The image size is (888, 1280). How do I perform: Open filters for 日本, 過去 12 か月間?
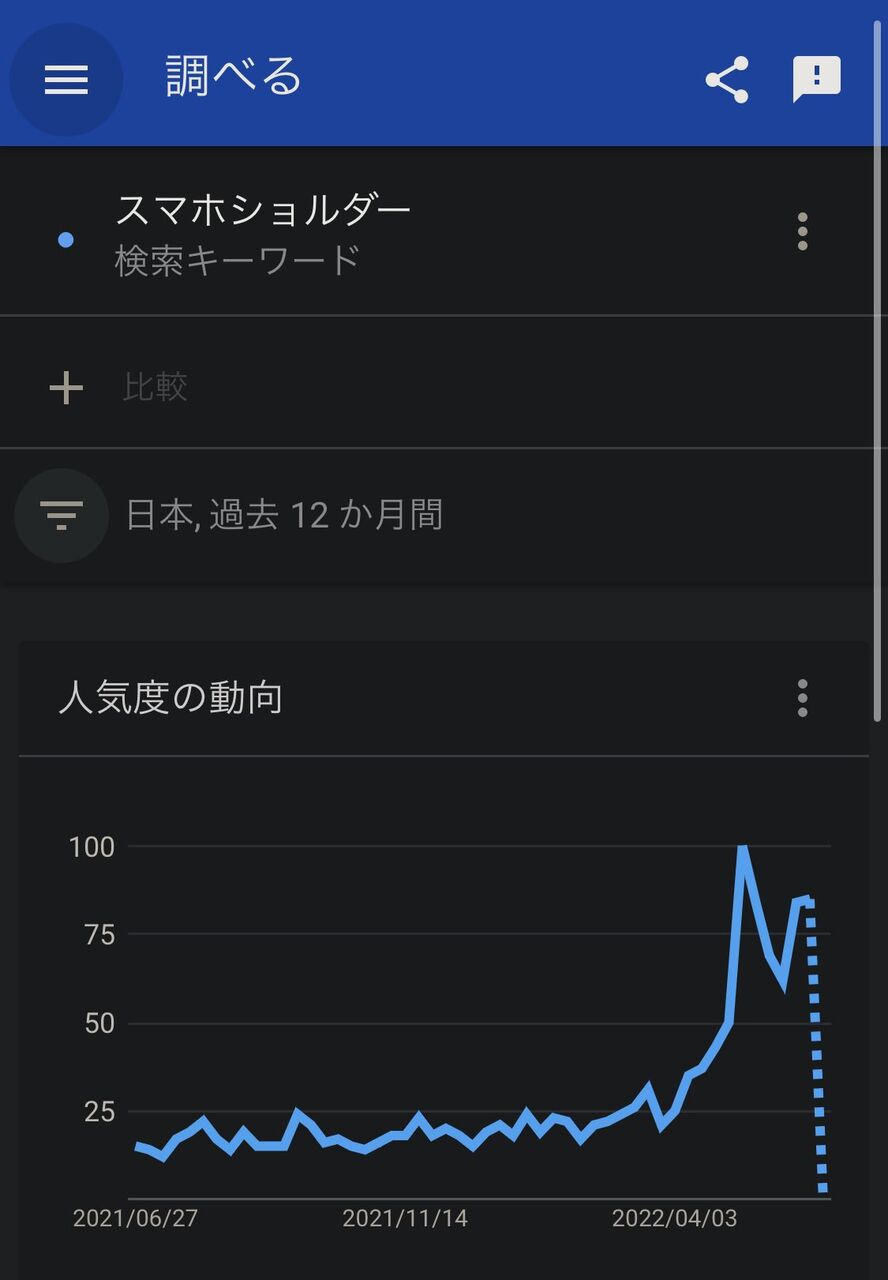[x=61, y=516]
